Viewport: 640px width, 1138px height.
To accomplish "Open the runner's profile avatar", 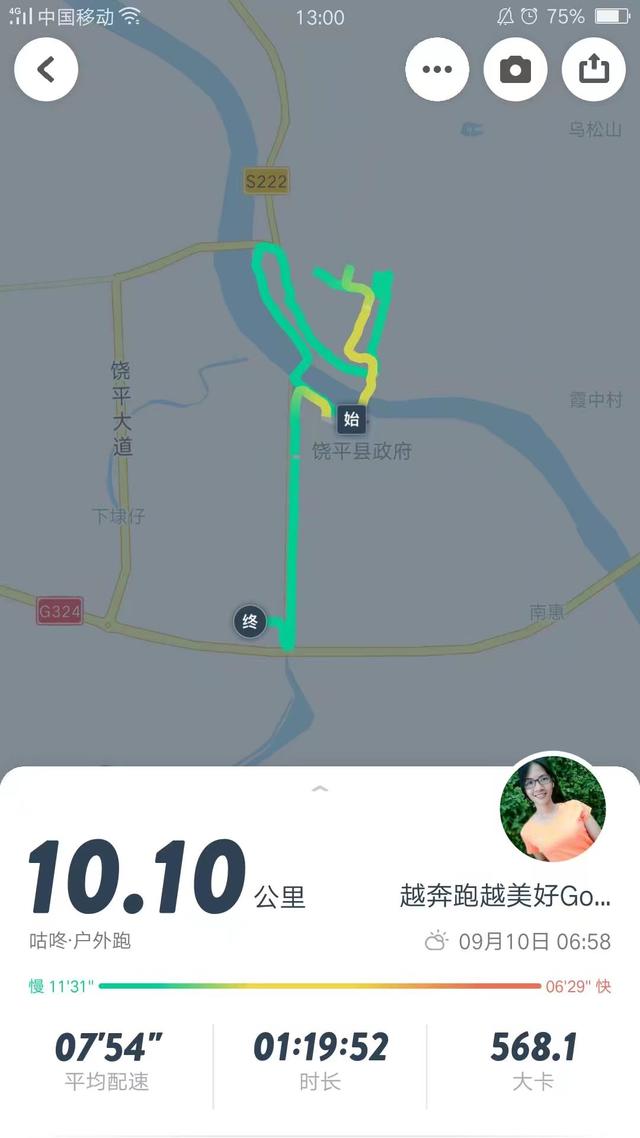I will click(x=553, y=810).
